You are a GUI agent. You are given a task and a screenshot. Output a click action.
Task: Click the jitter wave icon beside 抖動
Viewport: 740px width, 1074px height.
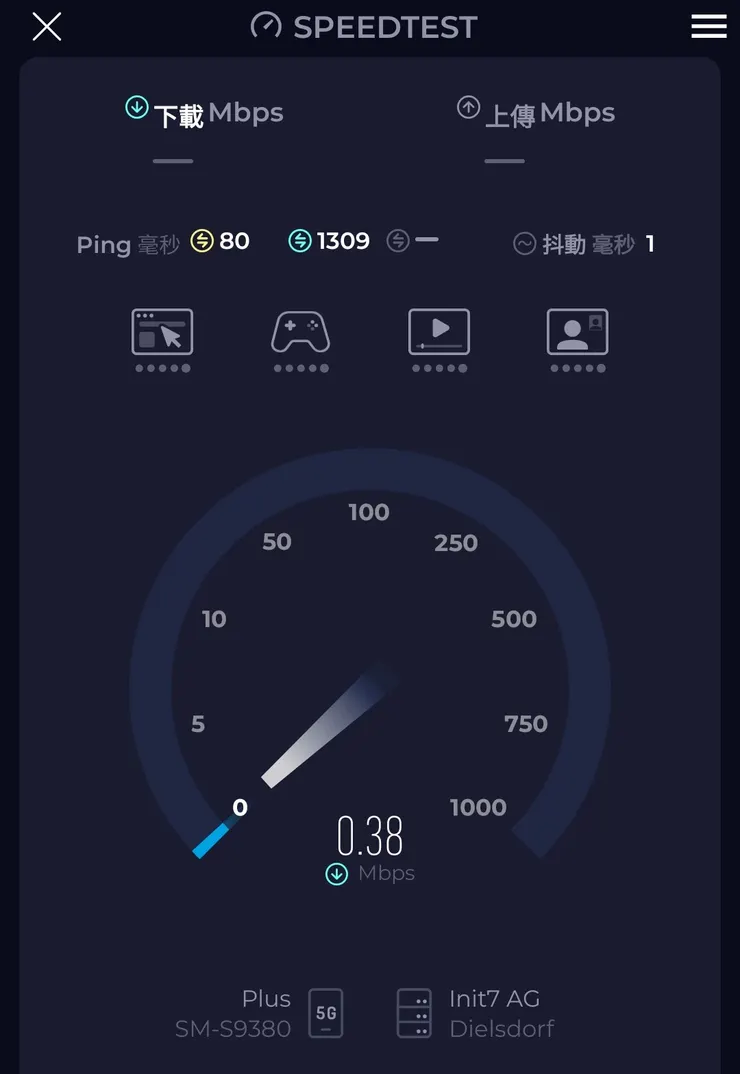click(x=524, y=243)
